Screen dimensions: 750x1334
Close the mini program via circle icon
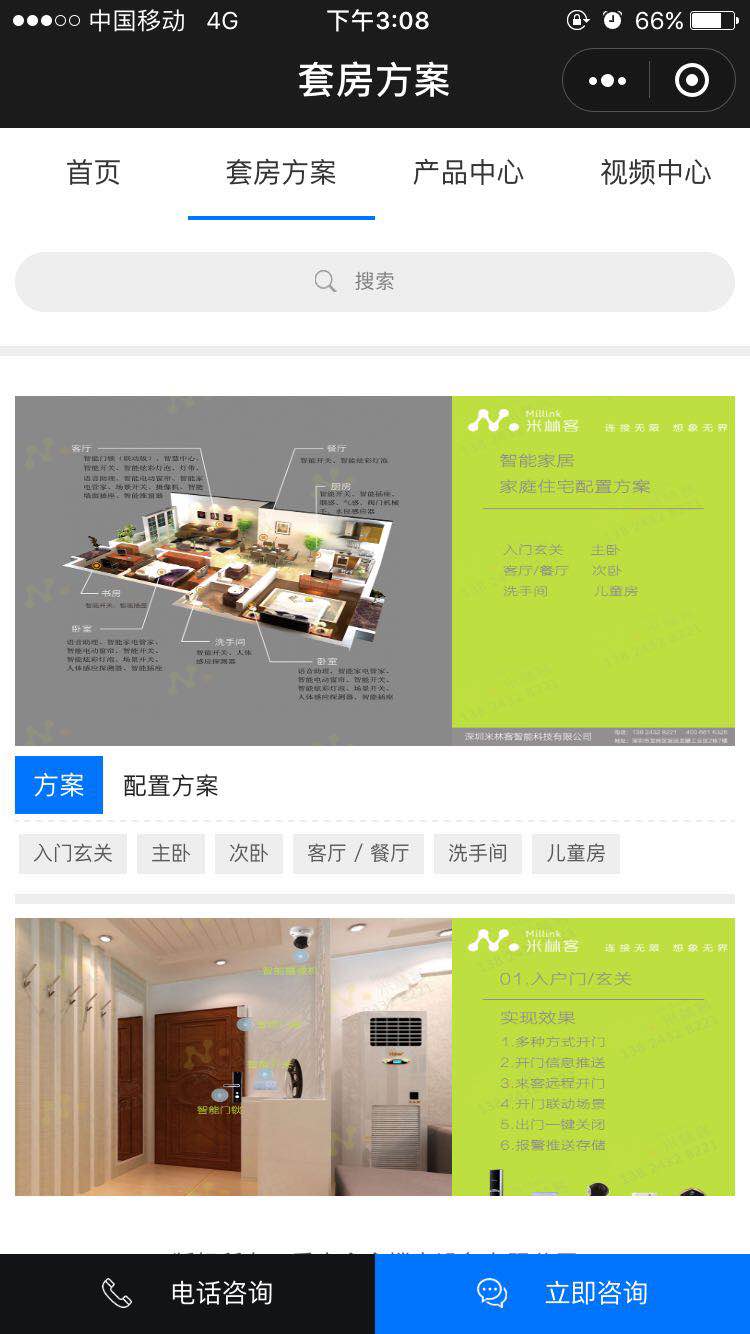(x=692, y=81)
